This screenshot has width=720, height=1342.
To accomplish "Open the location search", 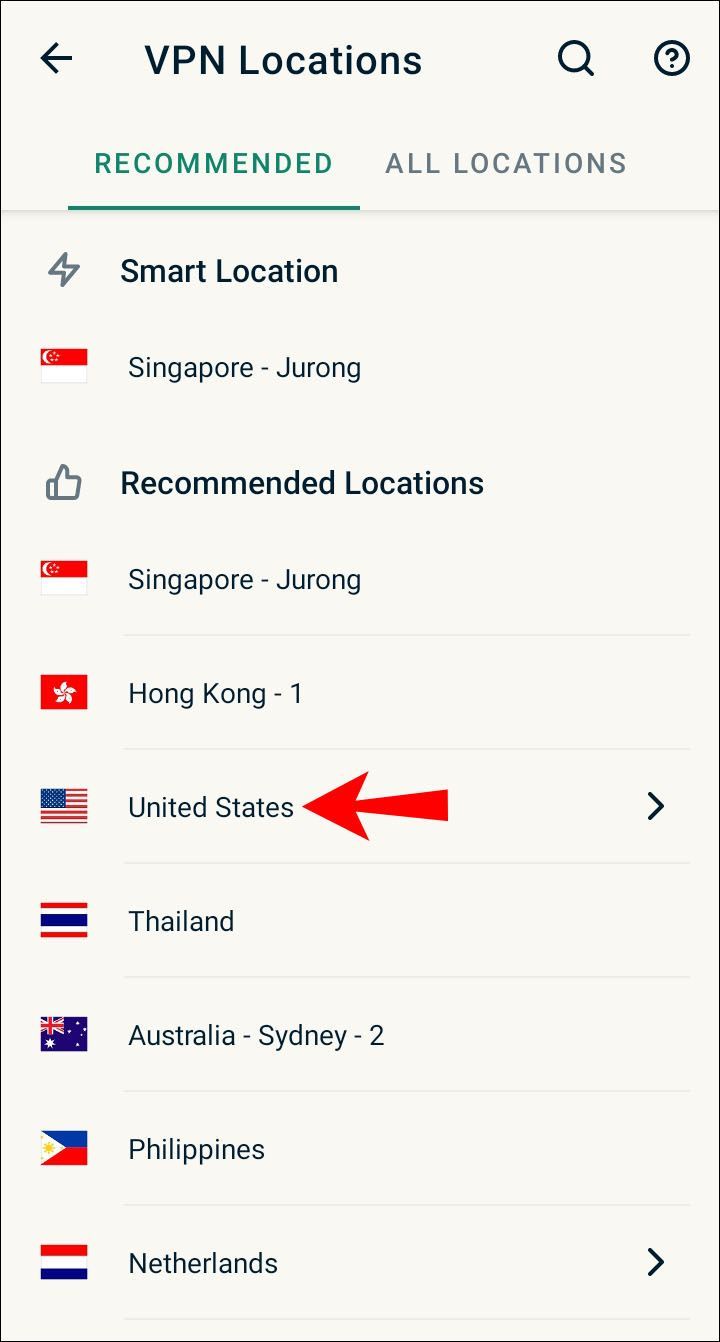I will [576, 59].
